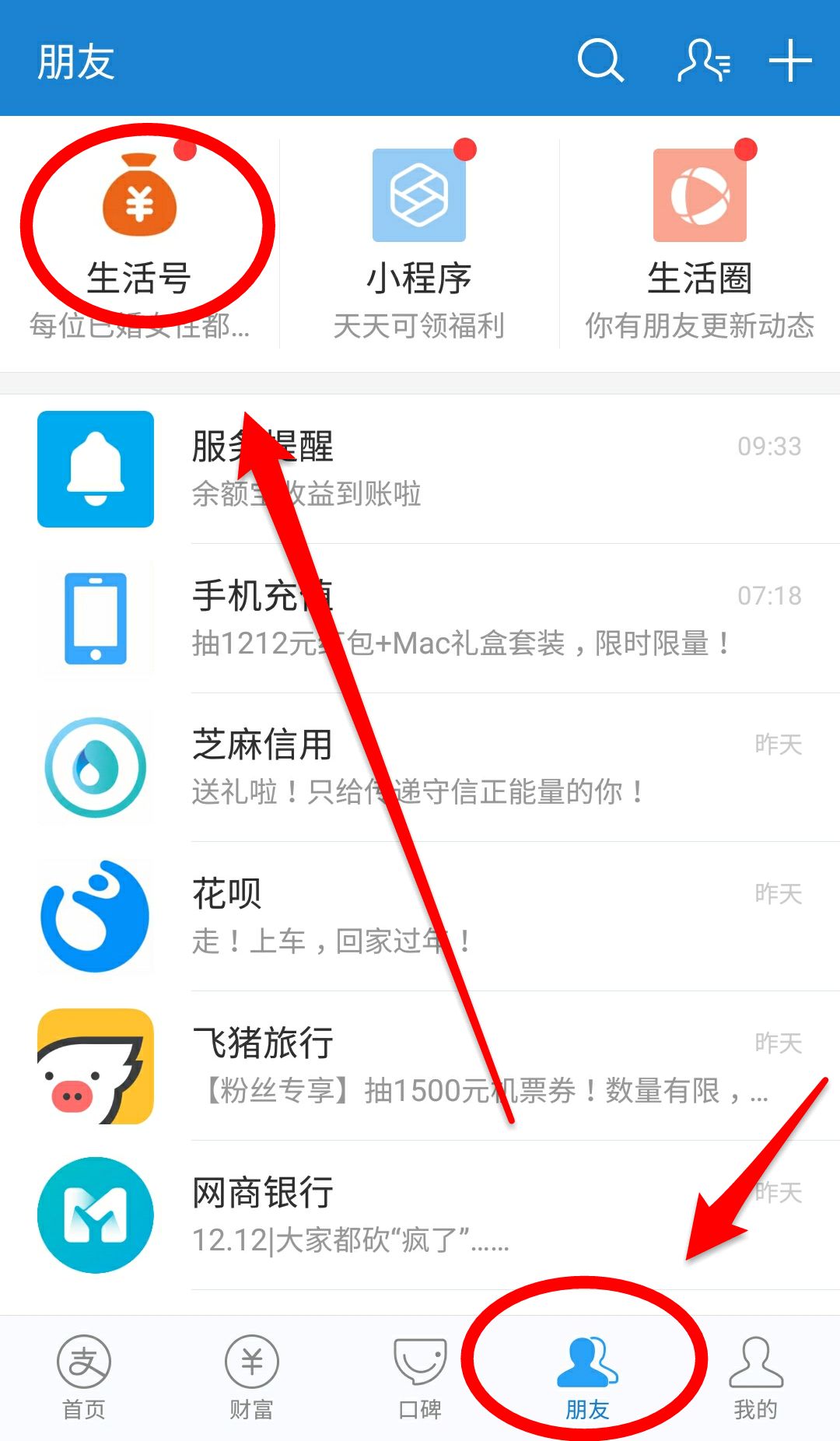Open 网商银行 via its M icon

pos(95,1216)
